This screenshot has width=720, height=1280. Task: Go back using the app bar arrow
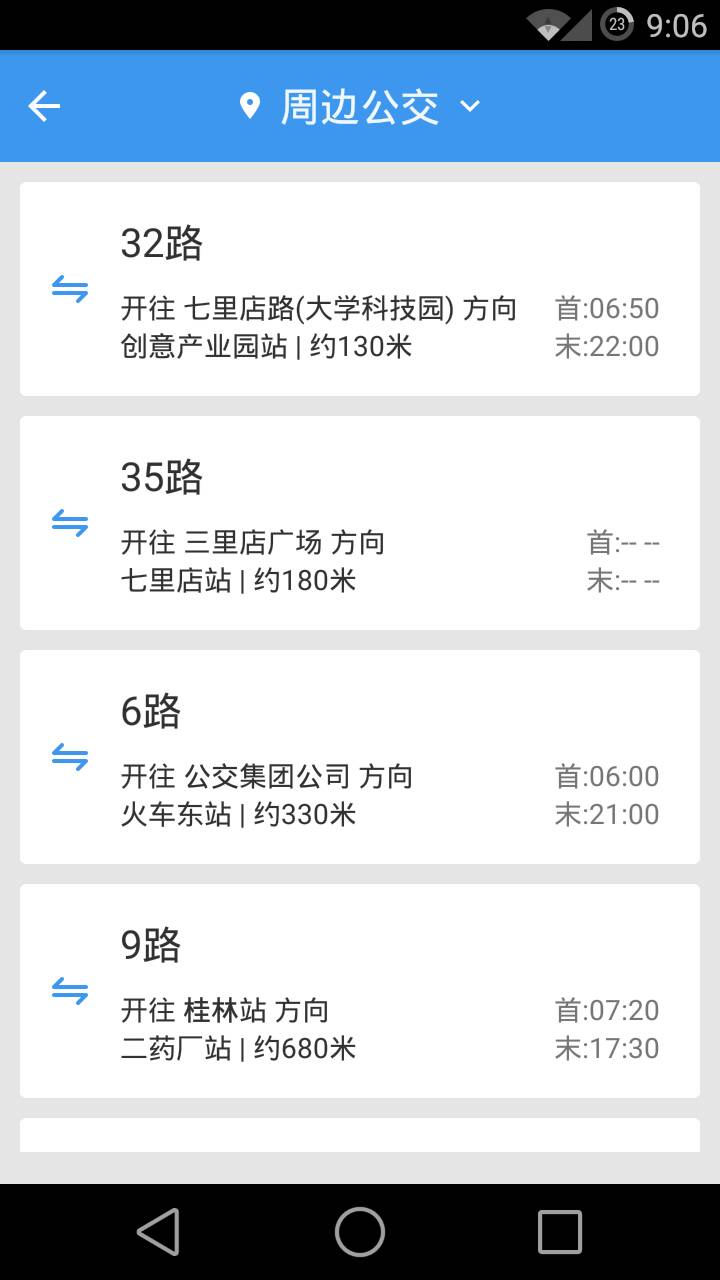pyautogui.click(x=44, y=106)
